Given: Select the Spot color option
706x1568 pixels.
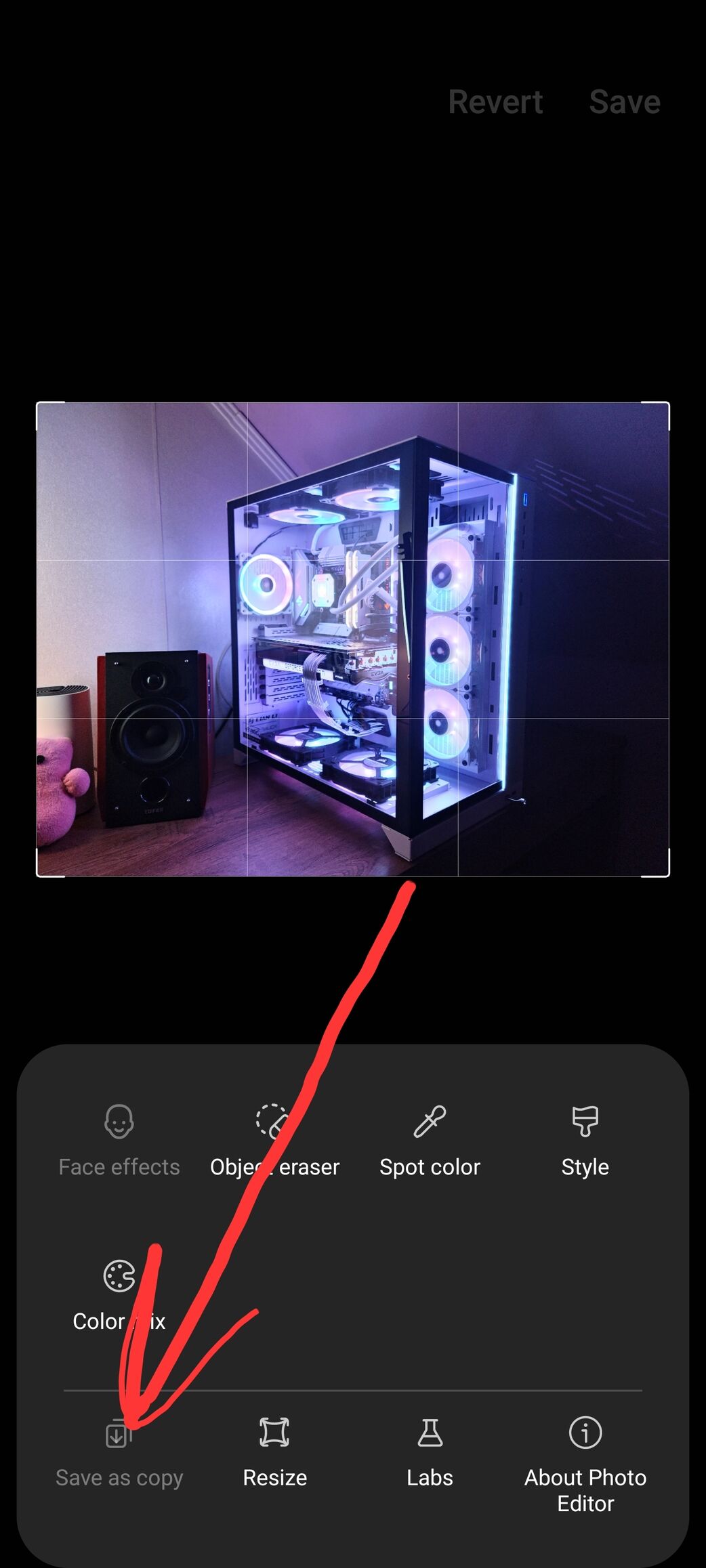Looking at the screenshot, I should (430, 1140).
